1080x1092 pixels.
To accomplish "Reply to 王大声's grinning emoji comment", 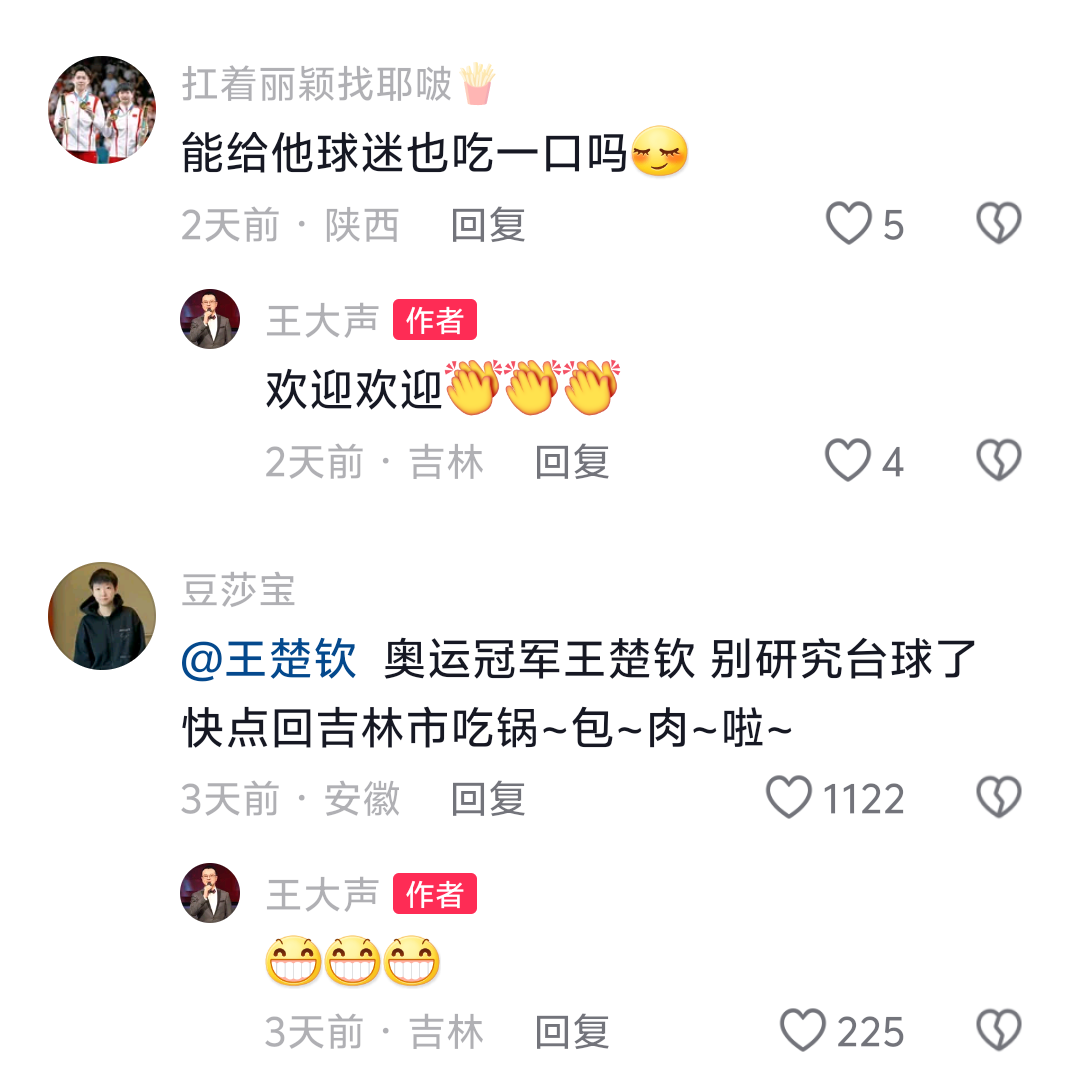I will click(x=572, y=1032).
